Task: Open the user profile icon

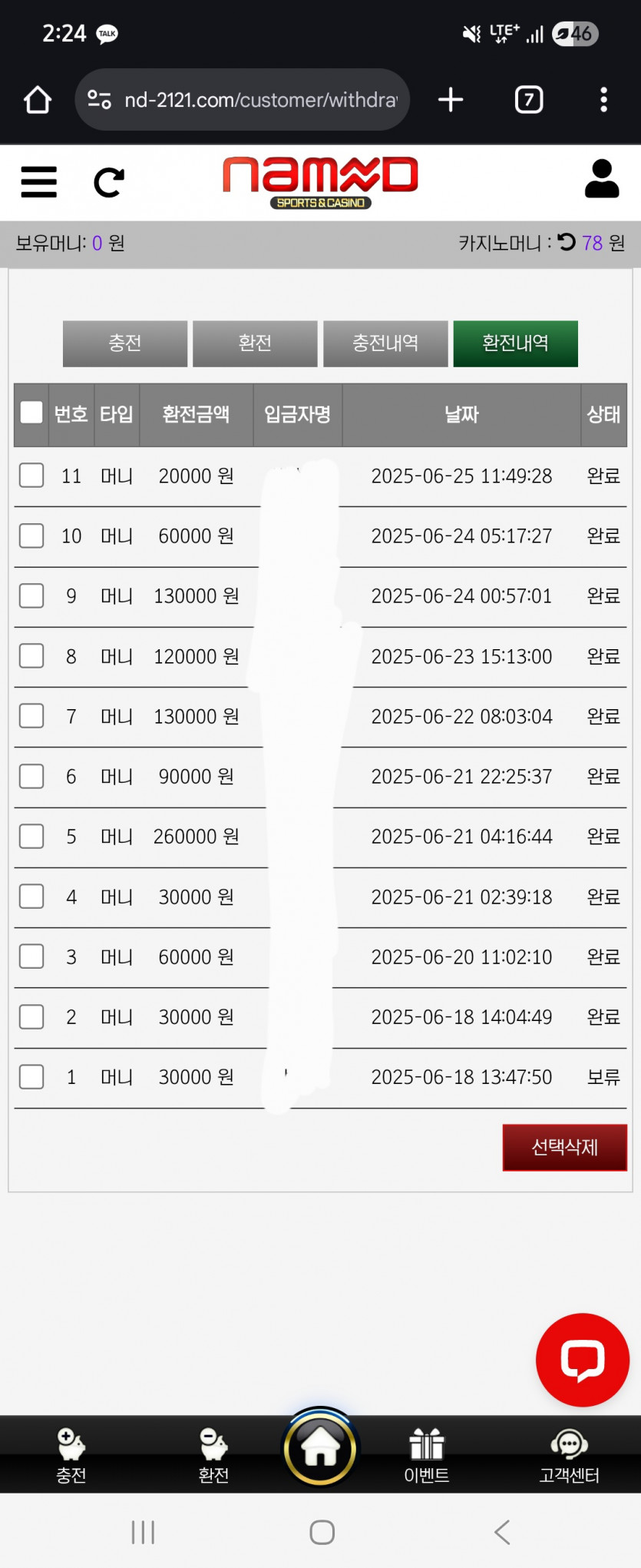Action: click(602, 179)
